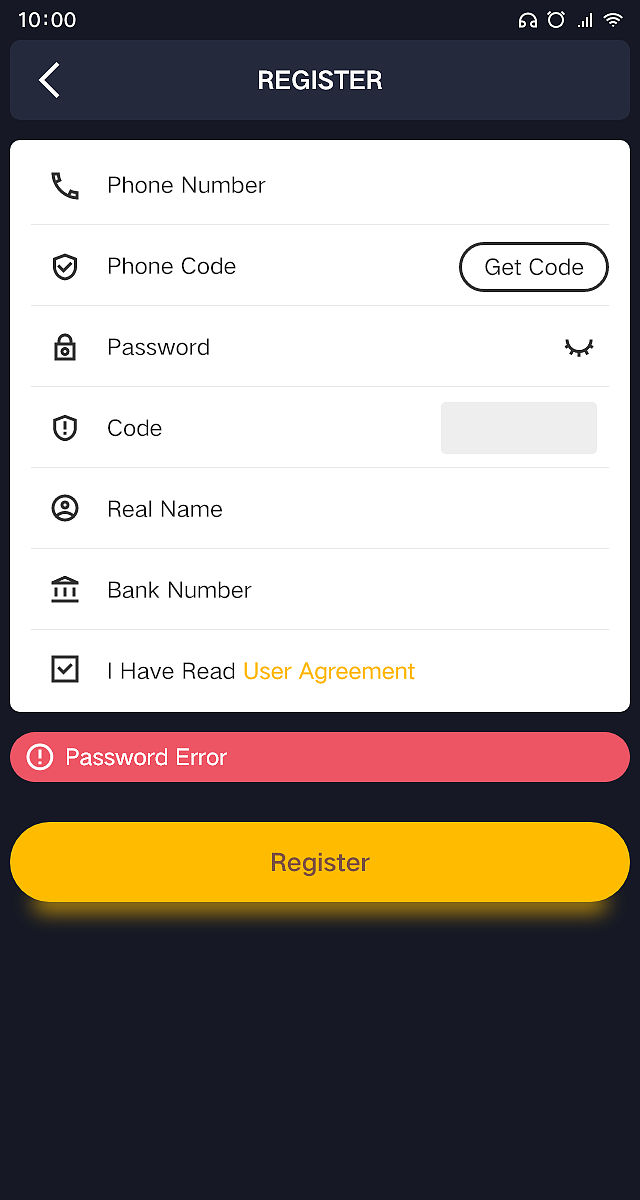The width and height of the screenshot is (640, 1200).
Task: Select the Password input field
Action: pos(320,347)
